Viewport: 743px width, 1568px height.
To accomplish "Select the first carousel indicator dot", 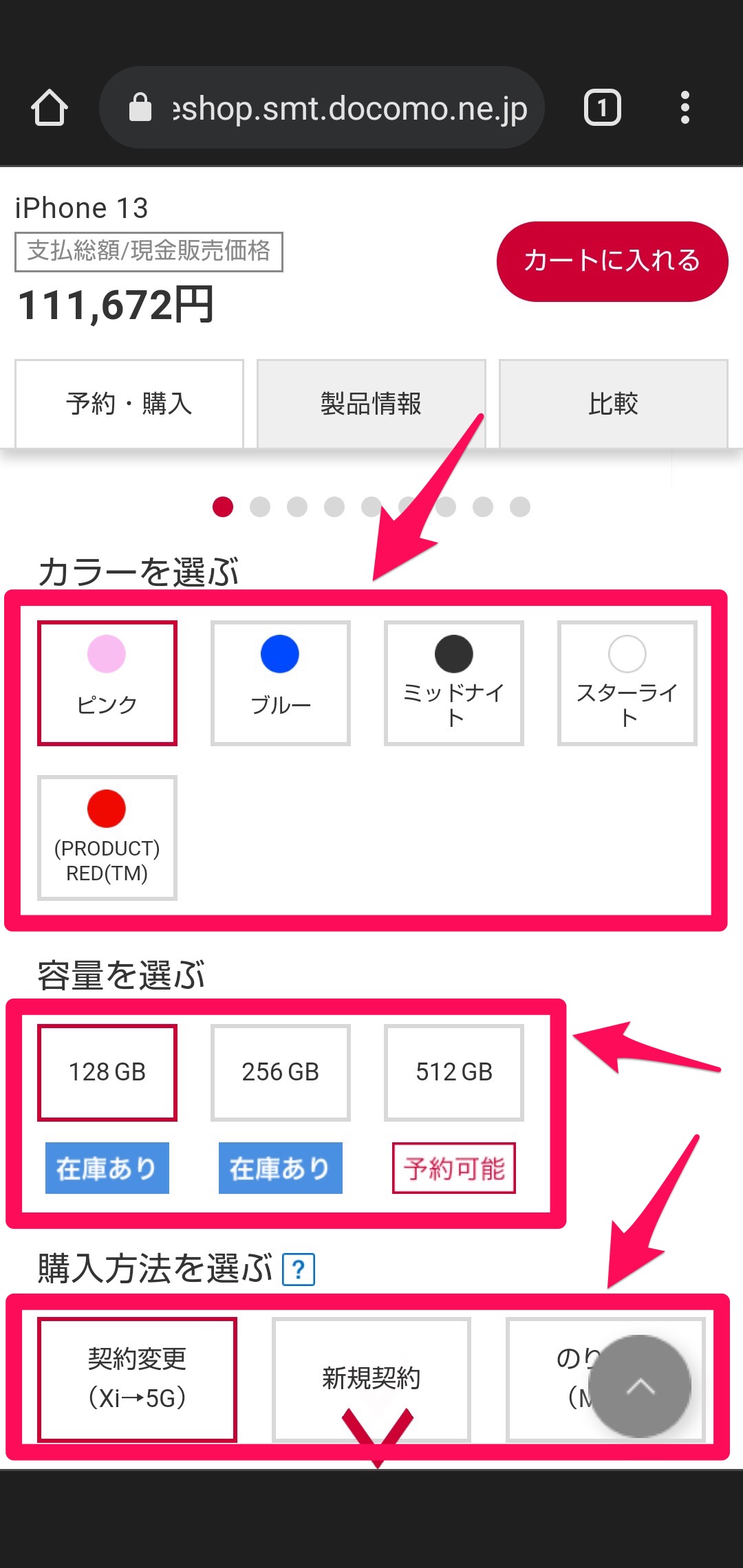I will click(x=223, y=506).
